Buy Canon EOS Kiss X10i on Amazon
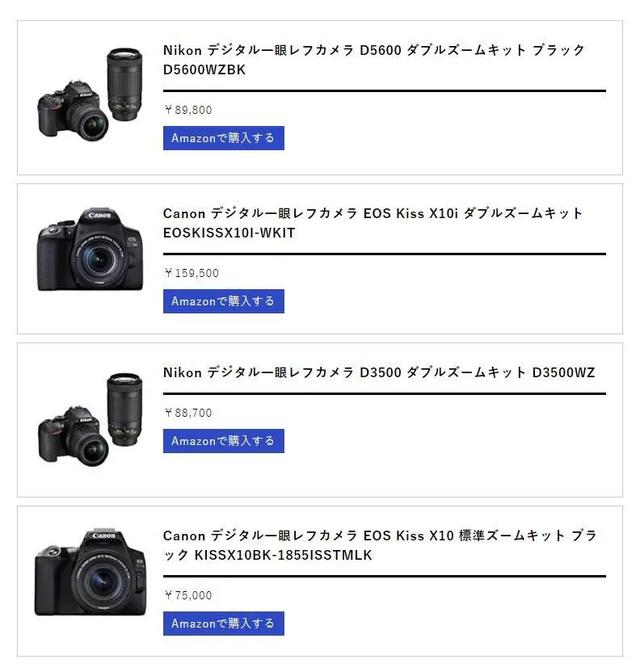Image resolution: width=640 pixels, height=672 pixels. pos(223,301)
